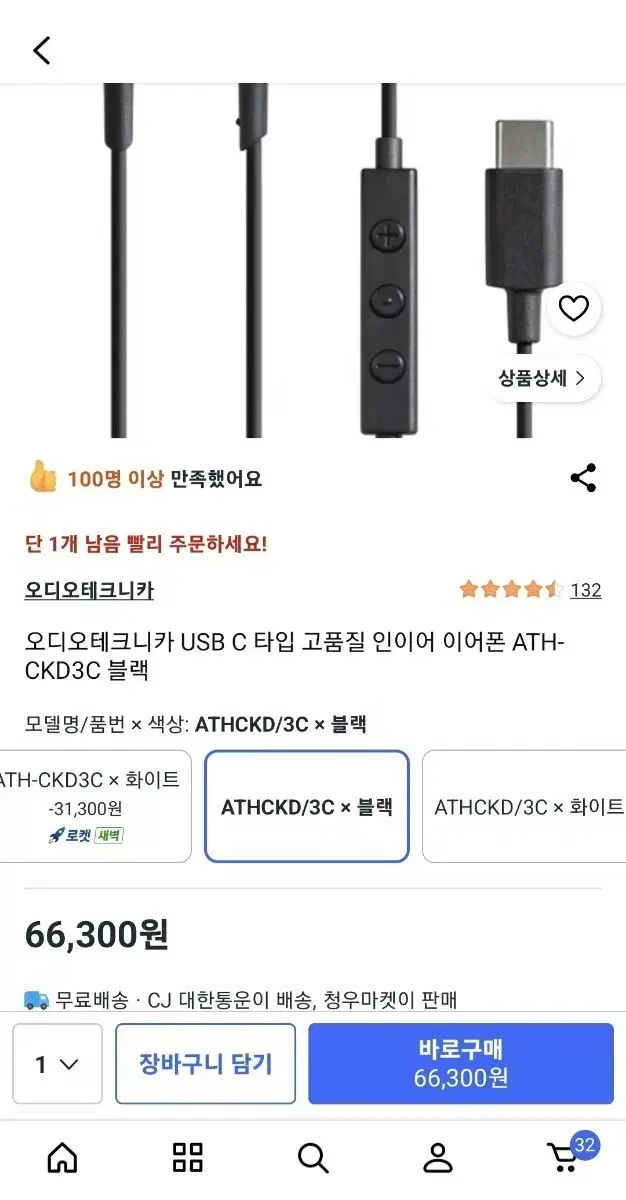Open the quantity dropdown
626x1200 pixels.
pyautogui.click(x=57, y=1064)
